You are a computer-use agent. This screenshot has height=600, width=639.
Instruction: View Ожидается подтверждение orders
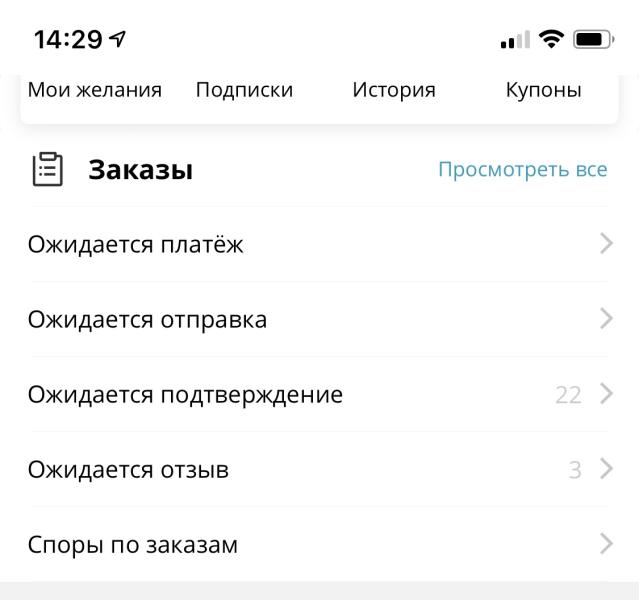320,394
